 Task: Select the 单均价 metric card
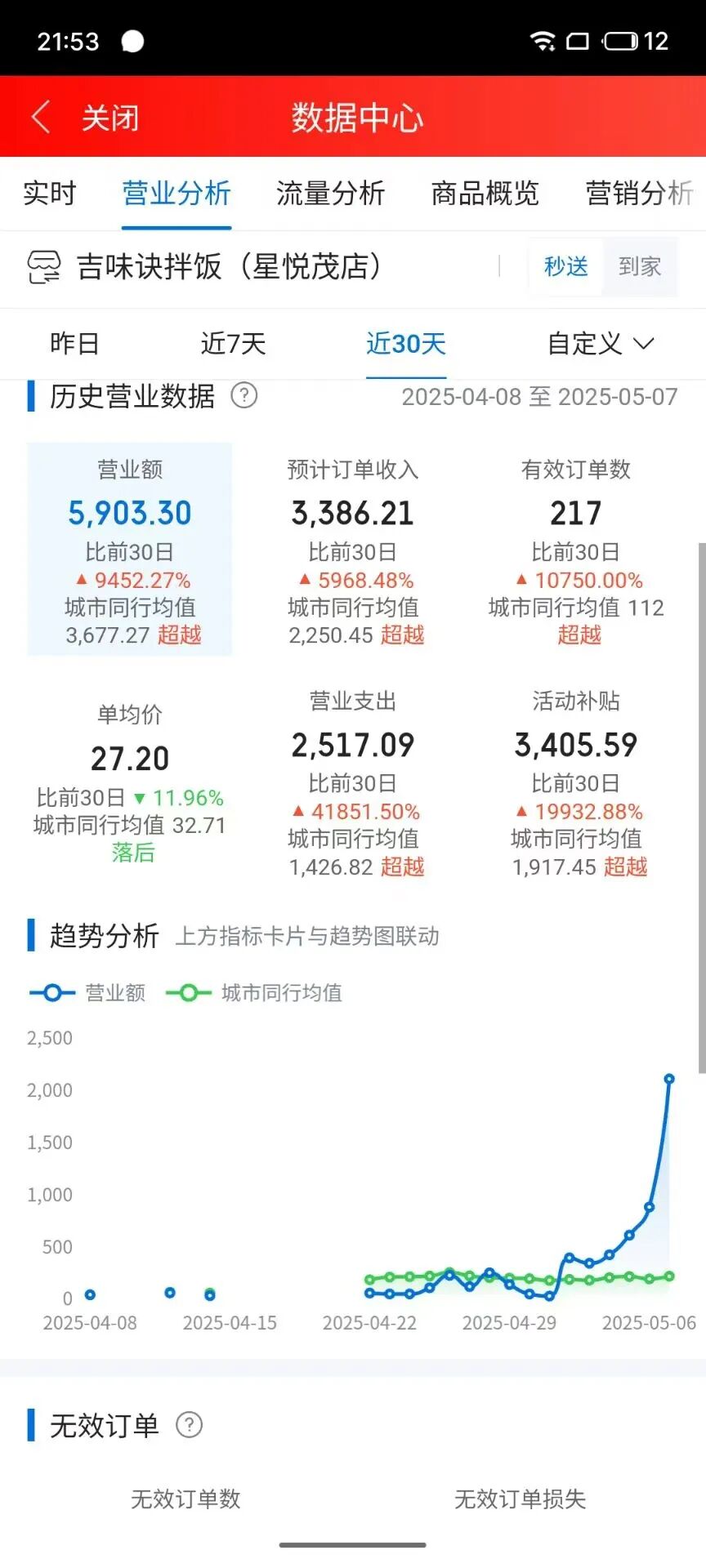click(x=130, y=781)
